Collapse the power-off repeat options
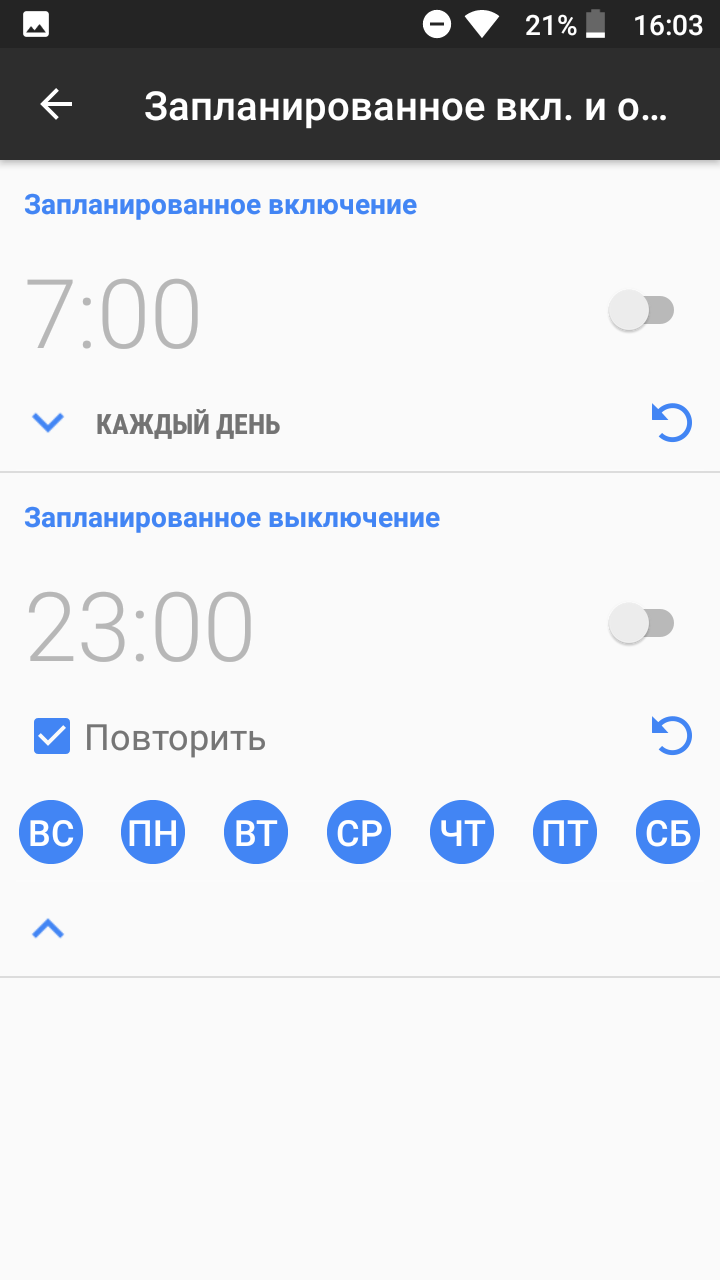This screenshot has height=1280, width=720. click(x=48, y=930)
